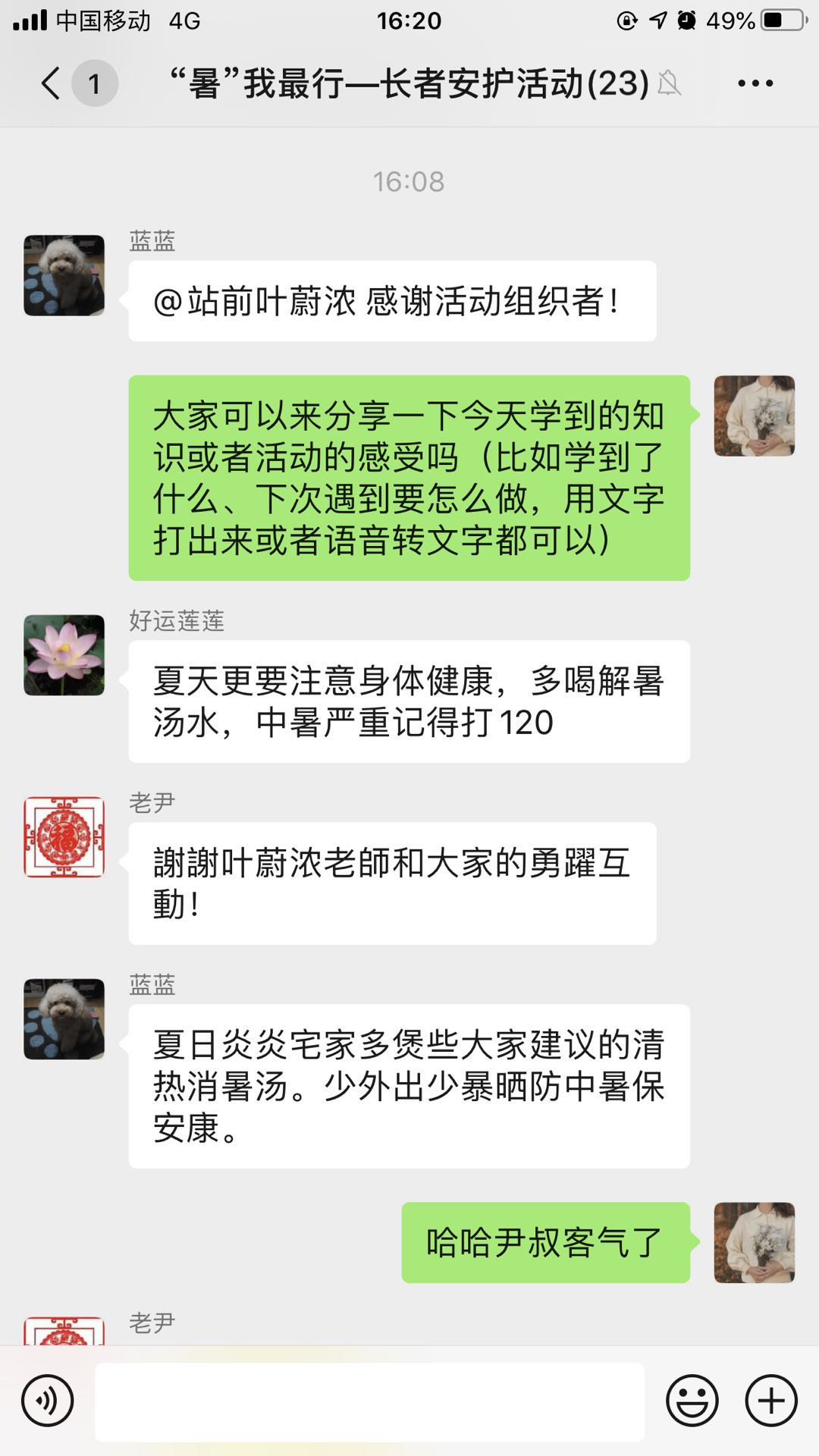Open my avatar next to 哈哈尹叔客气了
The width and height of the screenshot is (819, 1456).
(754, 1242)
